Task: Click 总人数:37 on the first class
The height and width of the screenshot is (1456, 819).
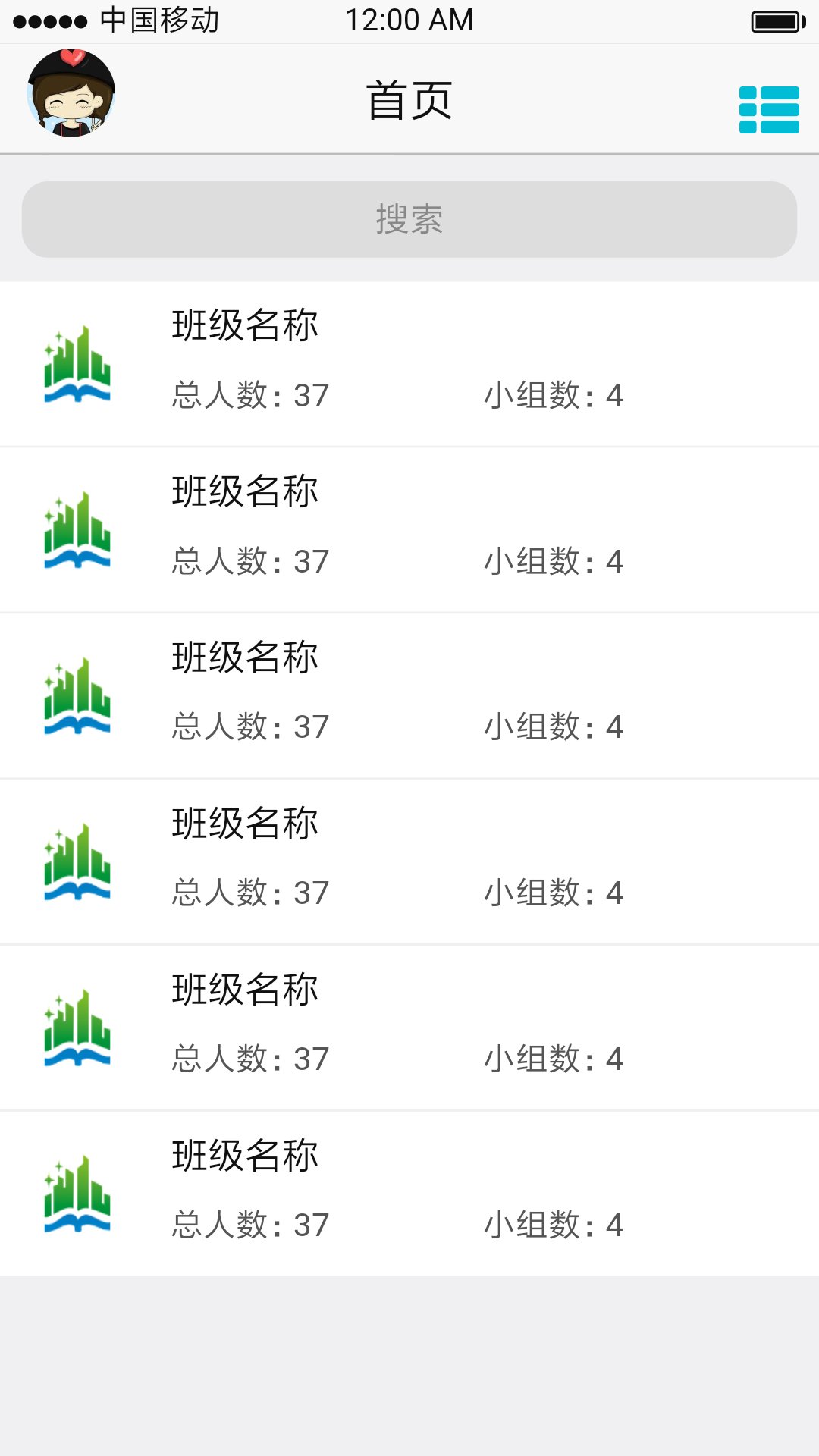Action: click(x=250, y=395)
